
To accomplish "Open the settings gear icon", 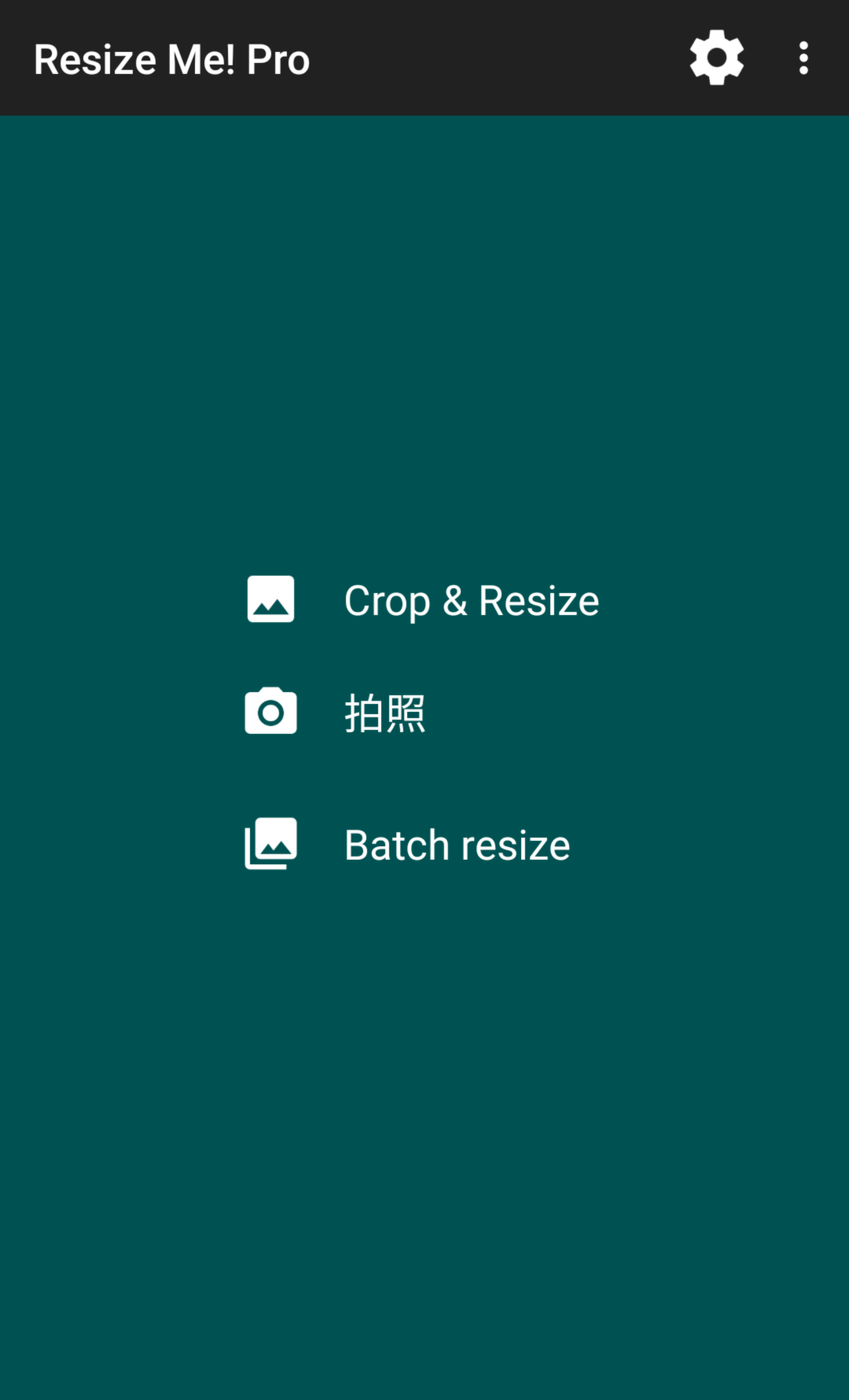I will pos(716,58).
